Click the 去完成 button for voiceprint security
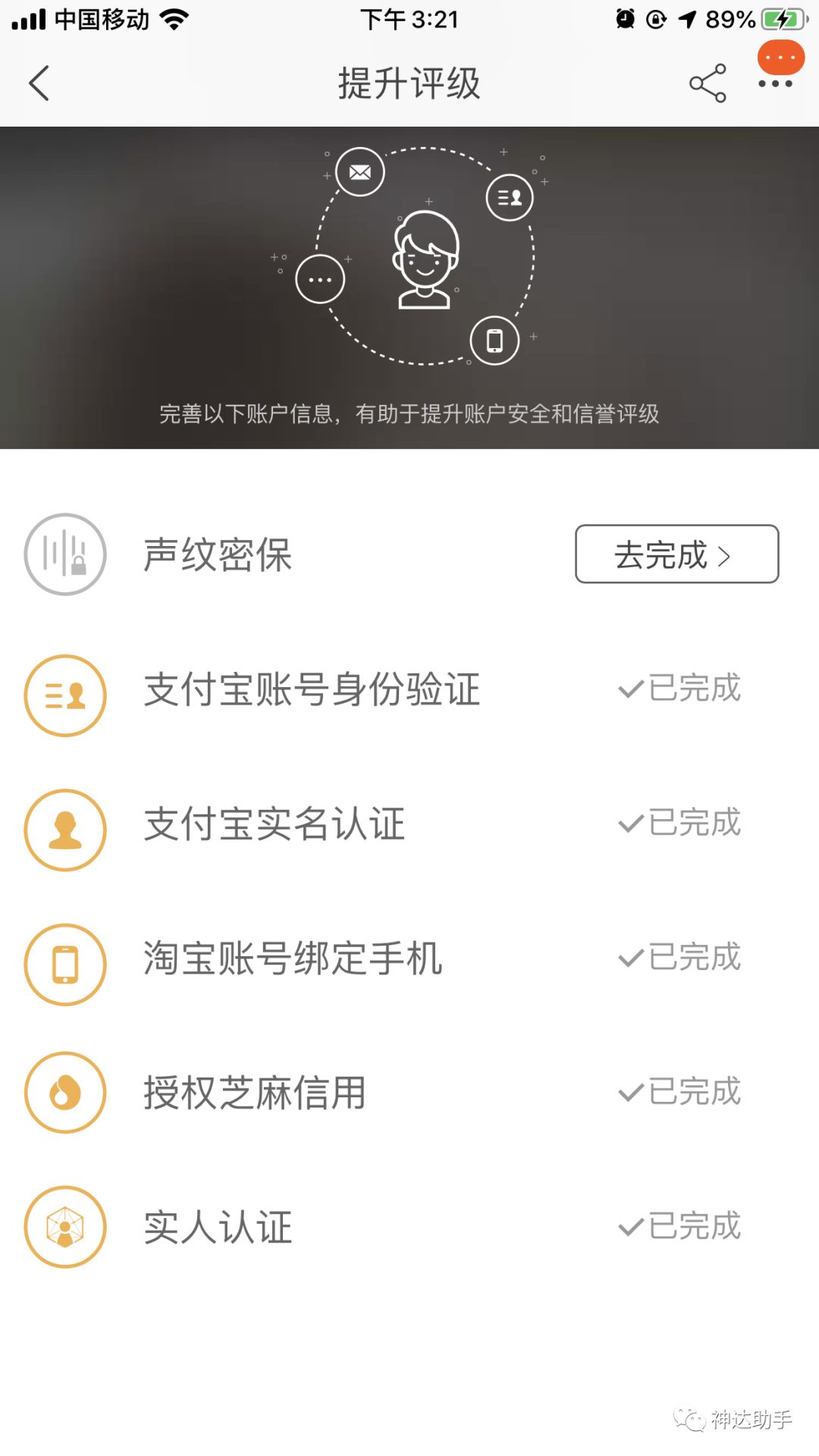The height and width of the screenshot is (1456, 819). click(x=676, y=554)
